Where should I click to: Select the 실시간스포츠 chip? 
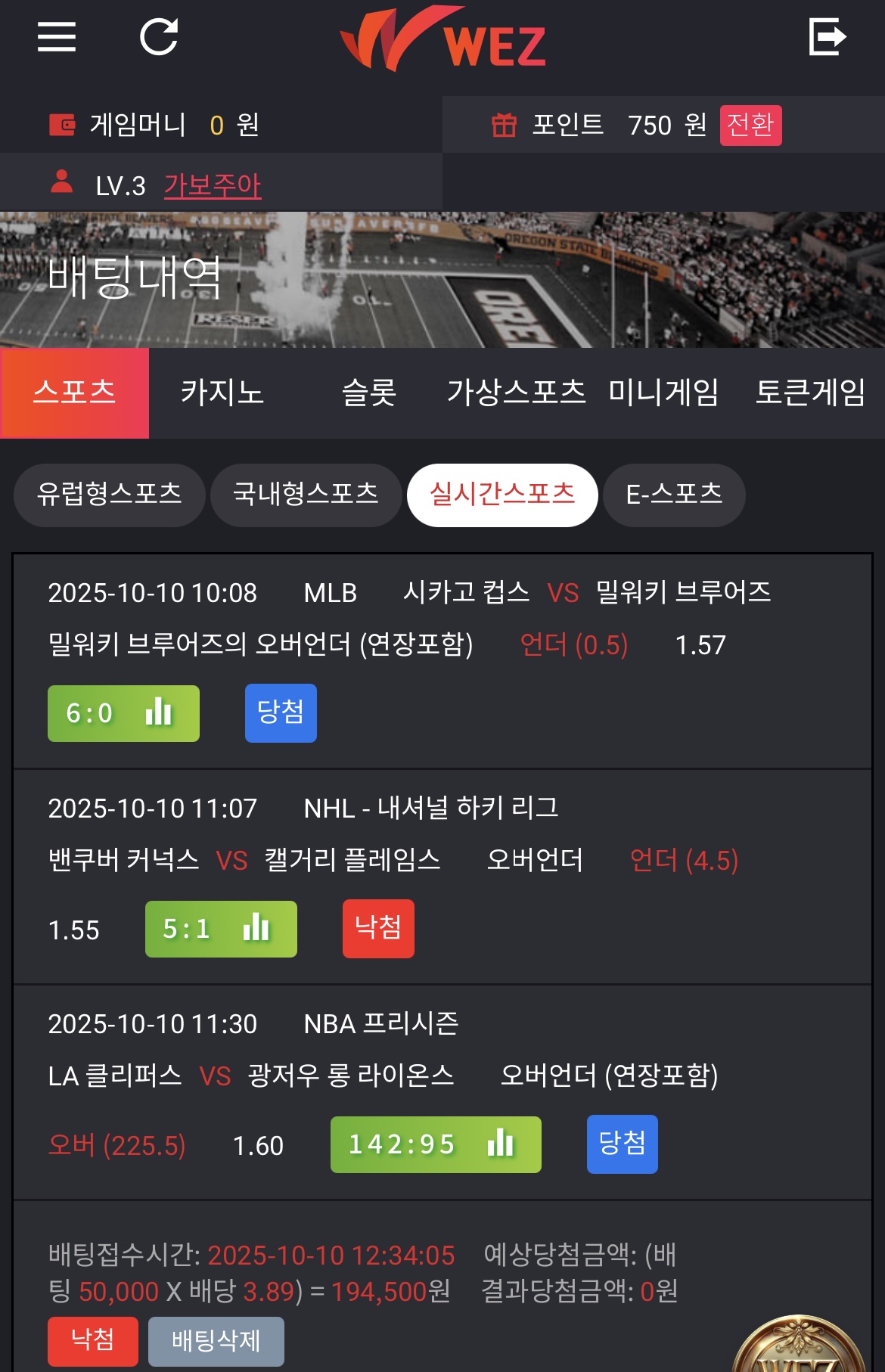[x=502, y=495]
